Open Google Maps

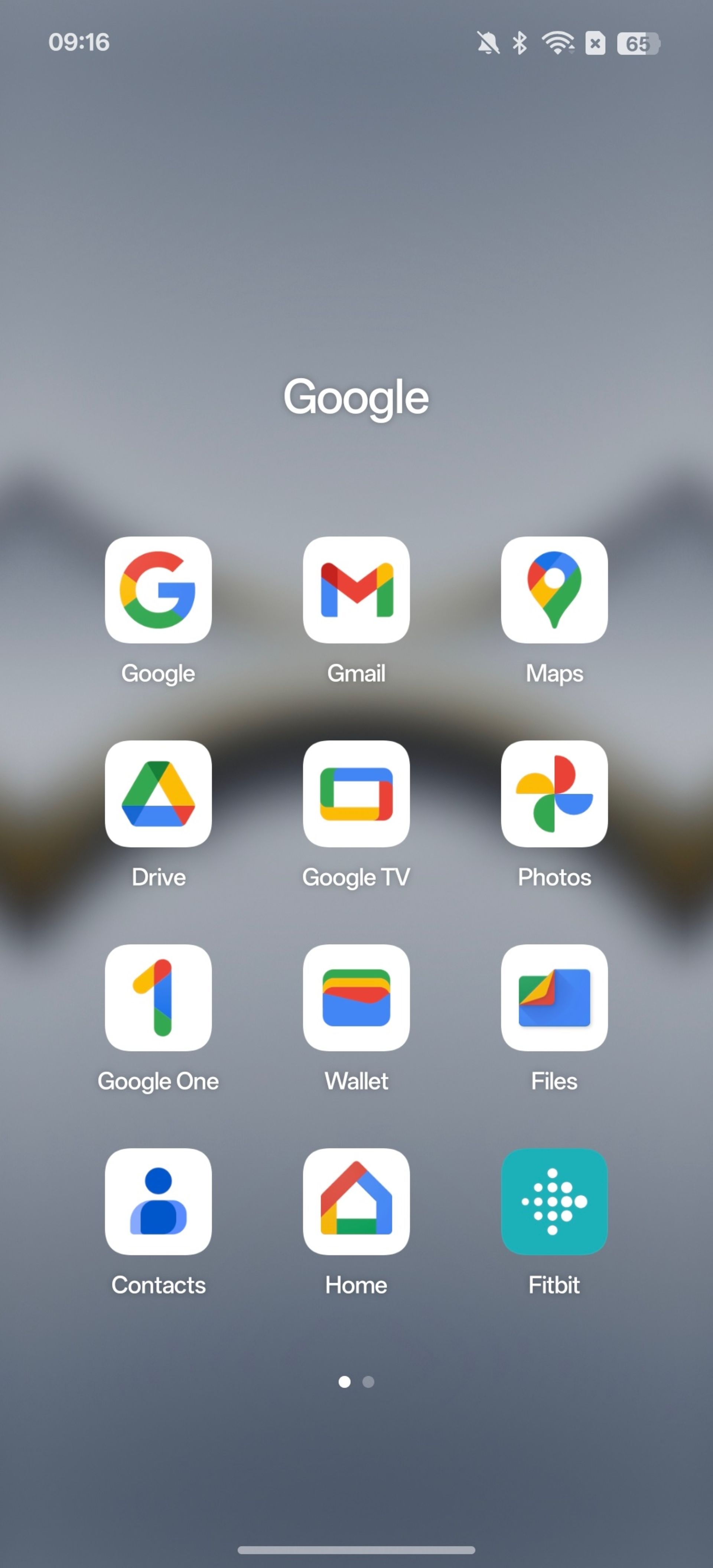[x=554, y=589]
